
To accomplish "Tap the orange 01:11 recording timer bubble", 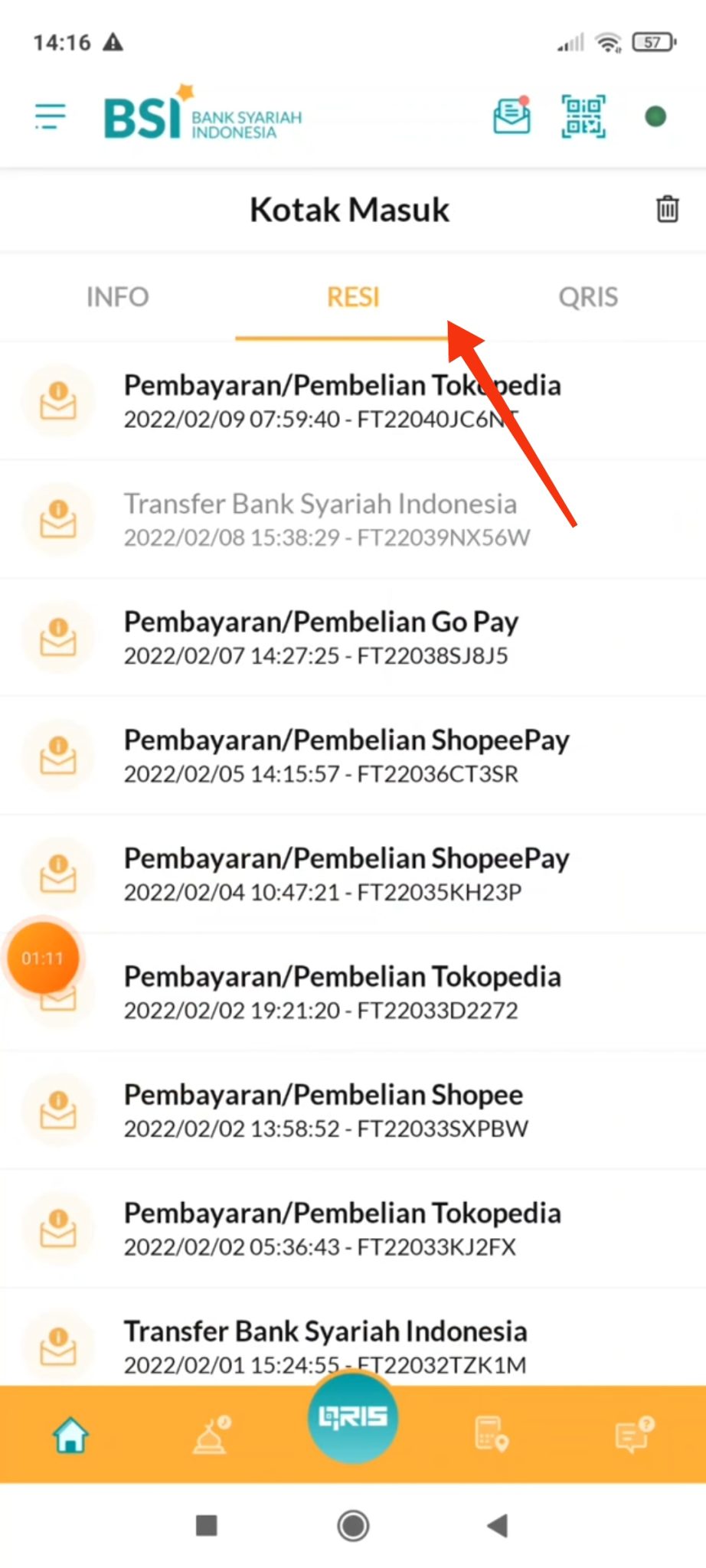I will point(44,957).
